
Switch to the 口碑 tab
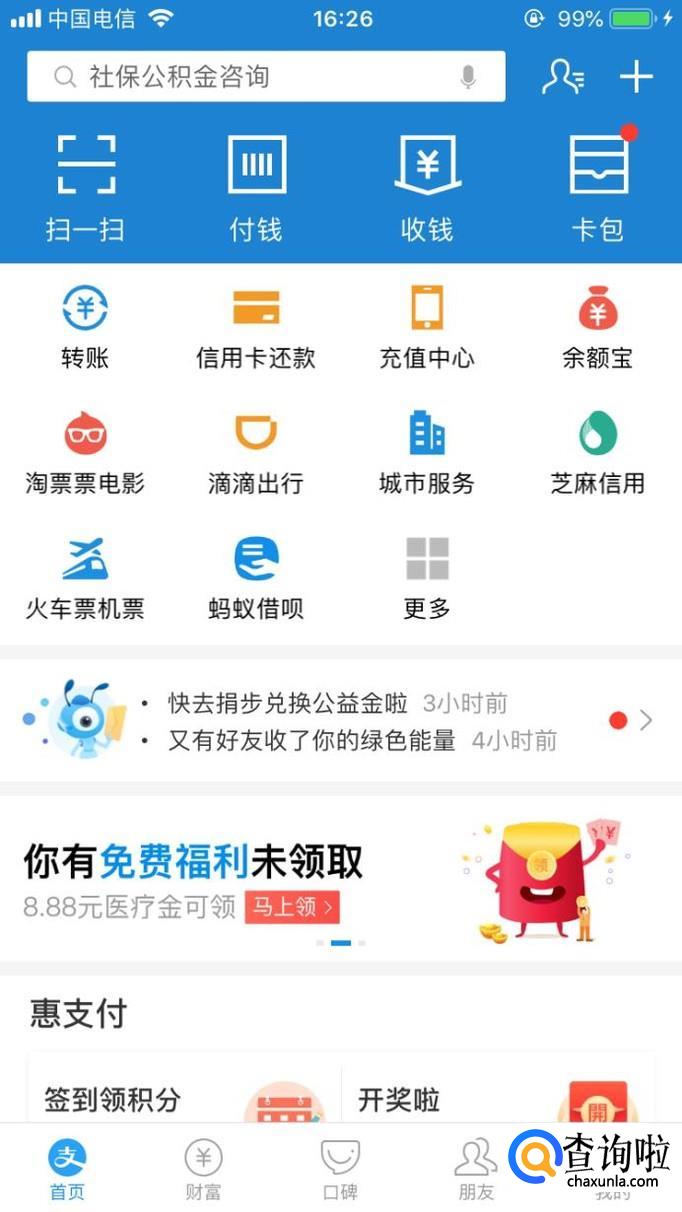[x=340, y=1170]
